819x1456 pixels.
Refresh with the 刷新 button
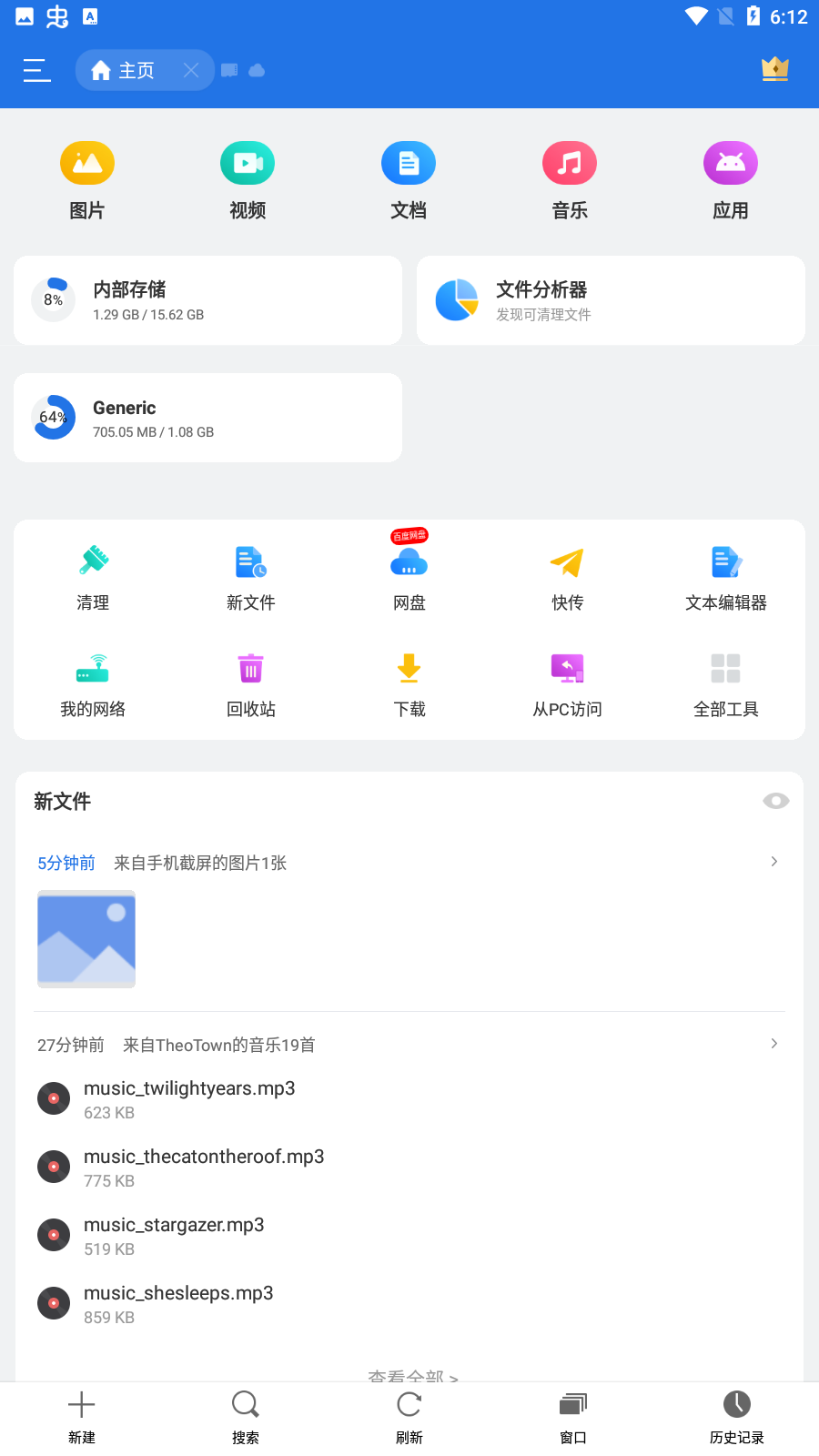tap(409, 1417)
